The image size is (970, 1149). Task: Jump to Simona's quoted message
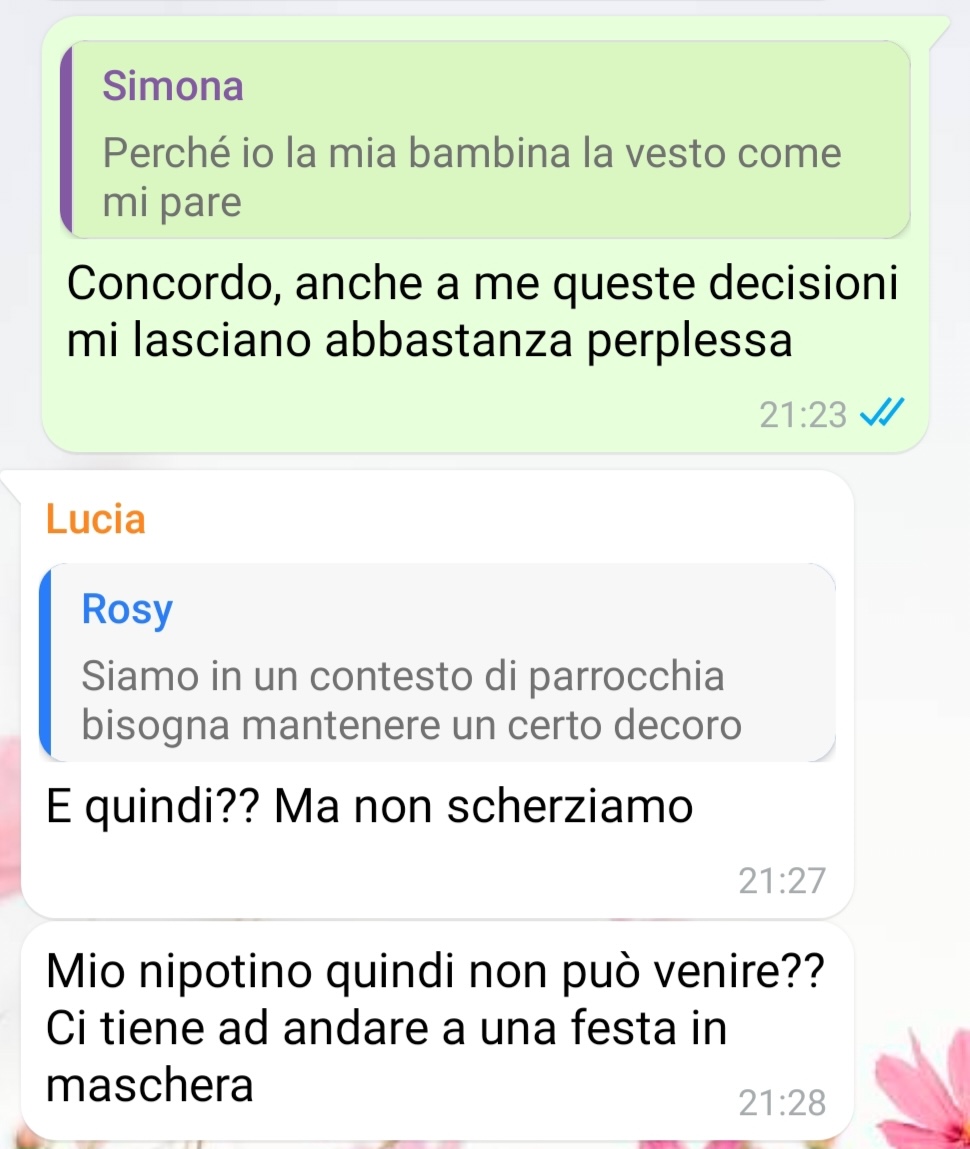click(x=485, y=140)
